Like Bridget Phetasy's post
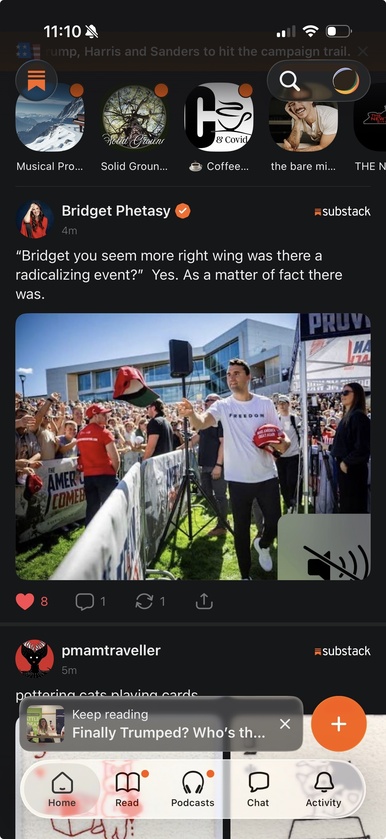 click(x=25, y=602)
